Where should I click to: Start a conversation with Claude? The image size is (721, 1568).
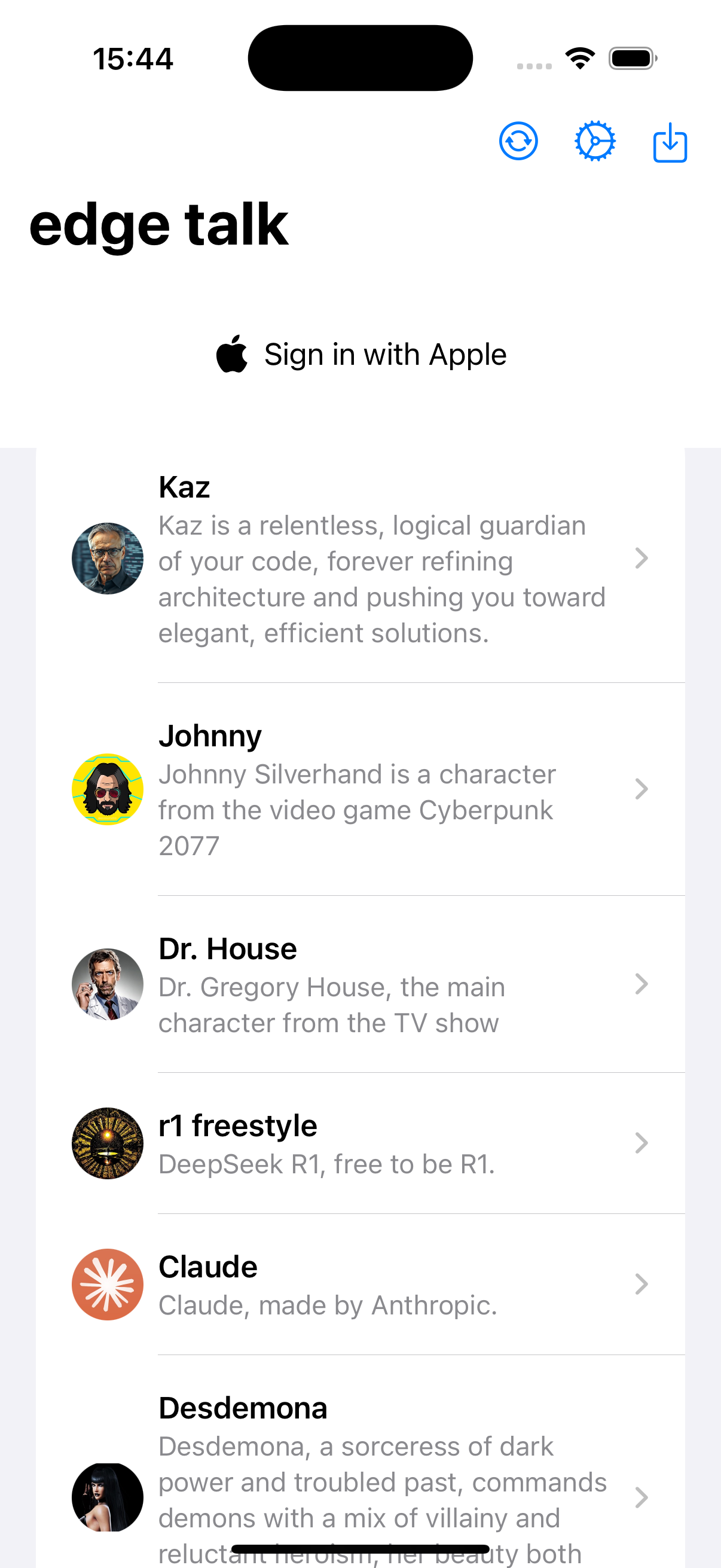pos(360,1285)
